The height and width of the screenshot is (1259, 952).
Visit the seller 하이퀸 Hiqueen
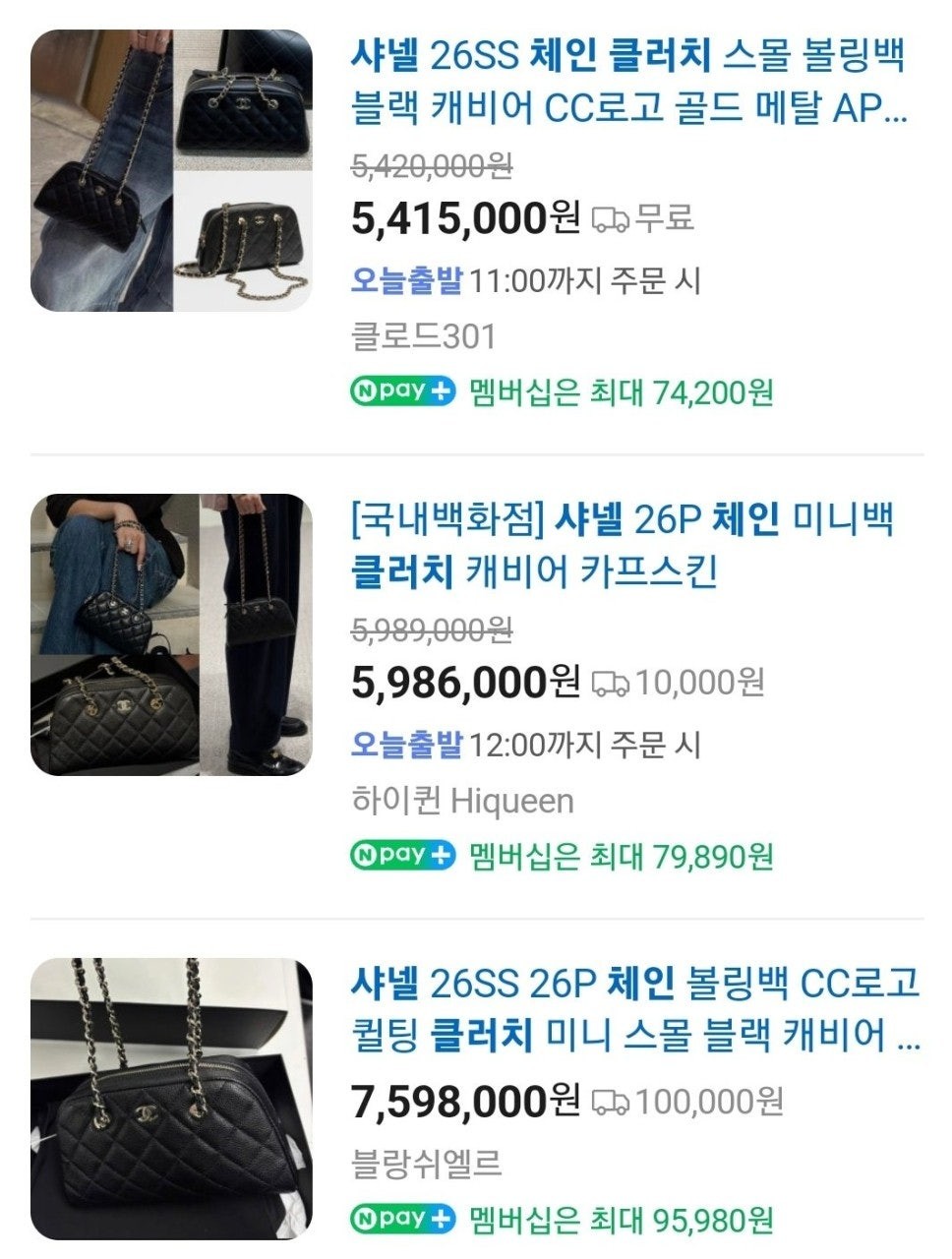coord(462,801)
